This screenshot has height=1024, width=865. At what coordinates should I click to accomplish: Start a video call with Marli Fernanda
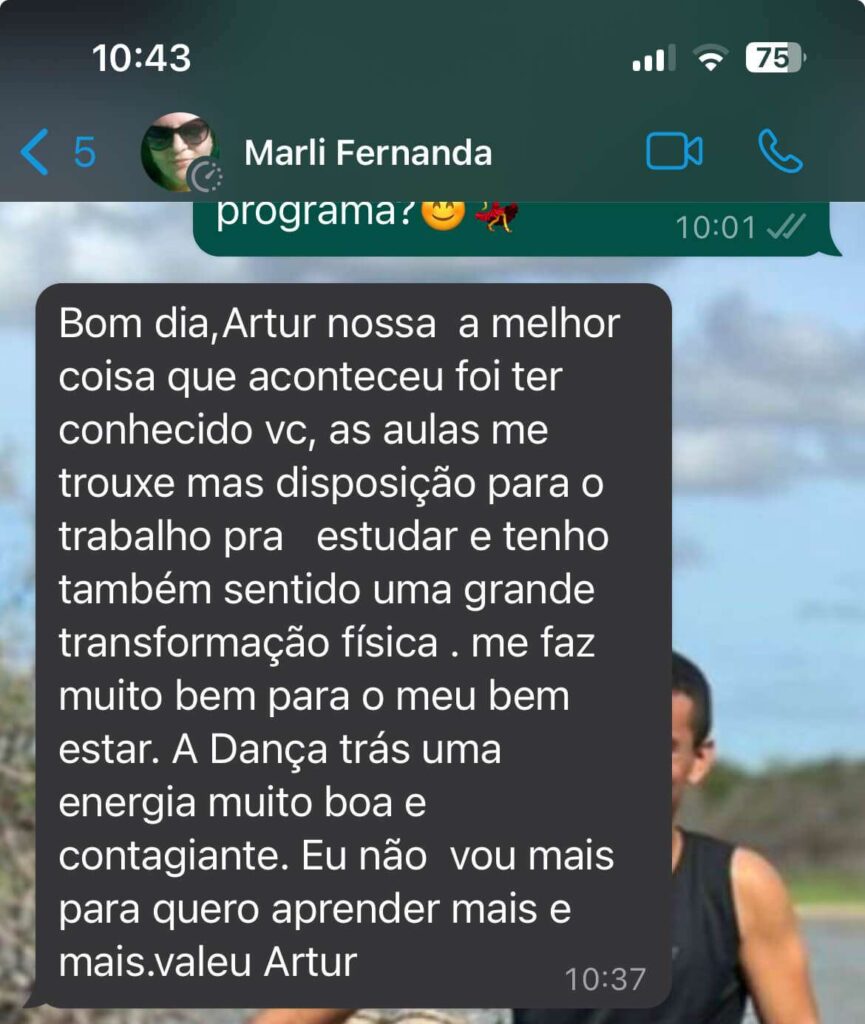[x=673, y=152]
